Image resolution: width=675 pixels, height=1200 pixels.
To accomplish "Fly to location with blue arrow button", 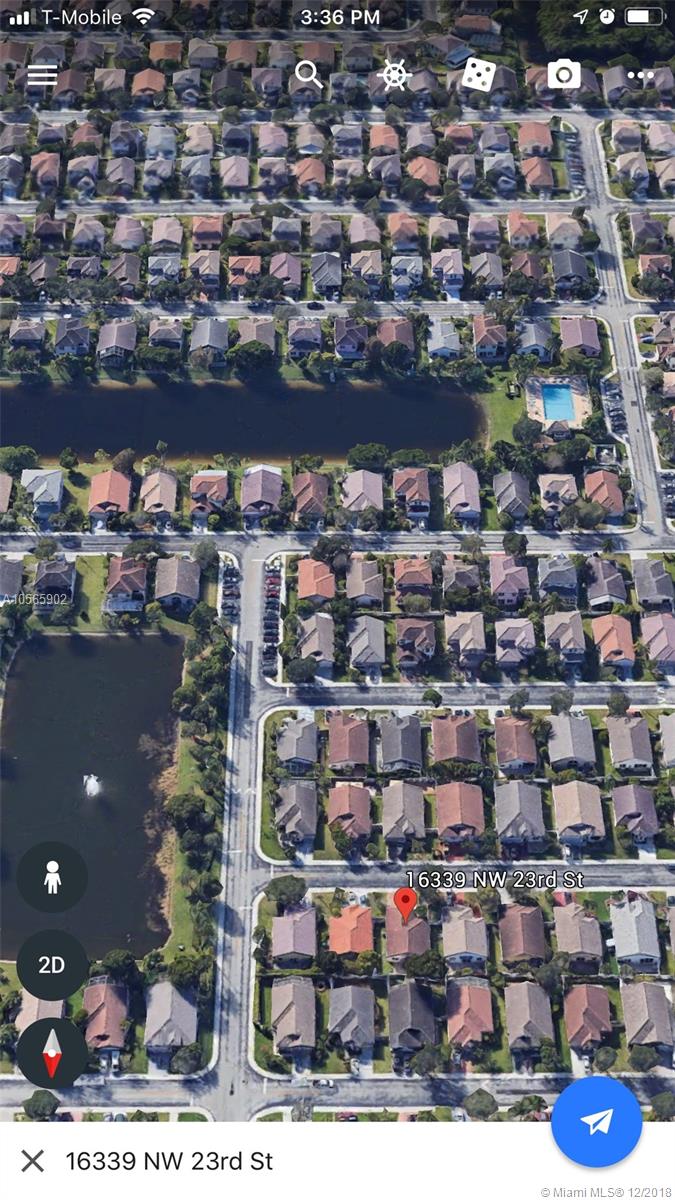I will point(597,1122).
